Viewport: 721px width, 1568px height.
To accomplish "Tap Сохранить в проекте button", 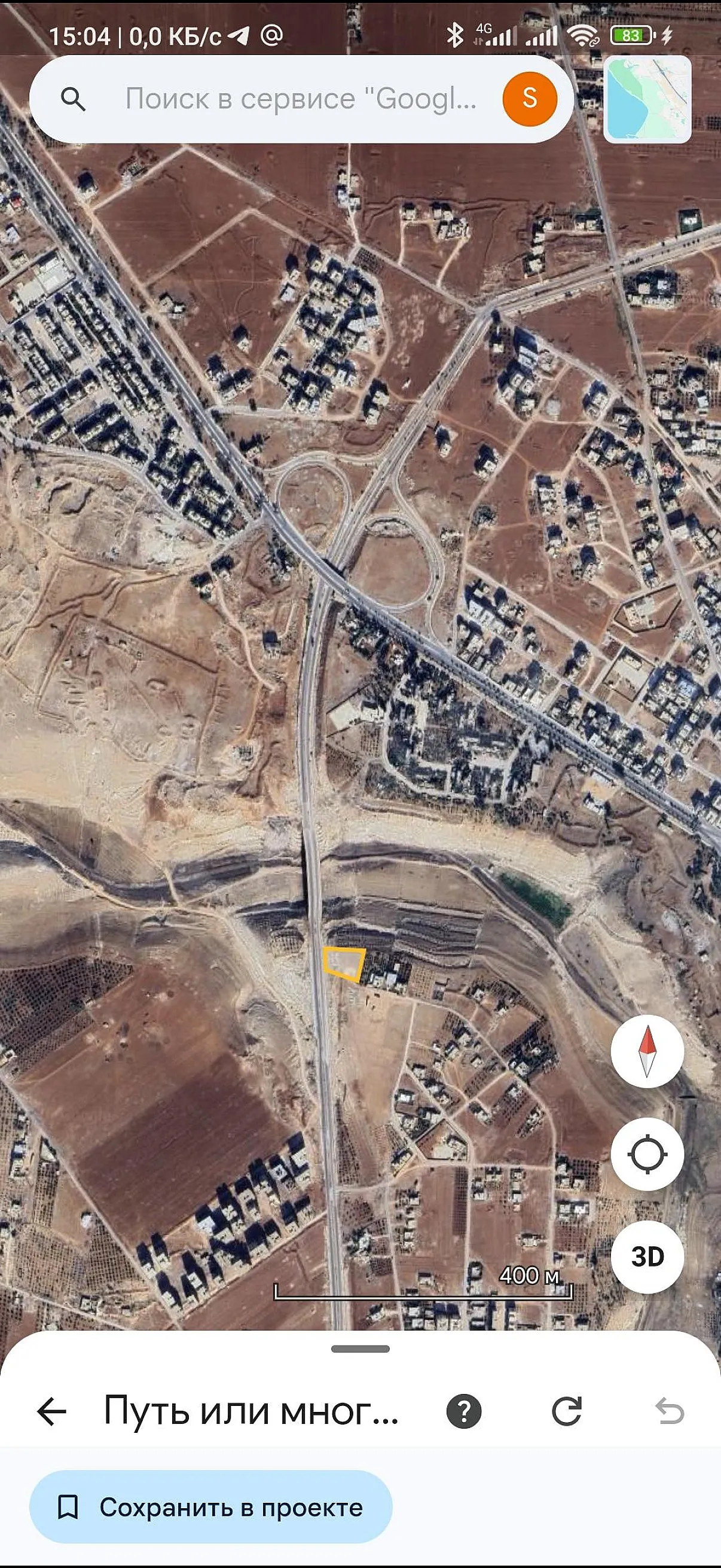I will coord(210,1507).
